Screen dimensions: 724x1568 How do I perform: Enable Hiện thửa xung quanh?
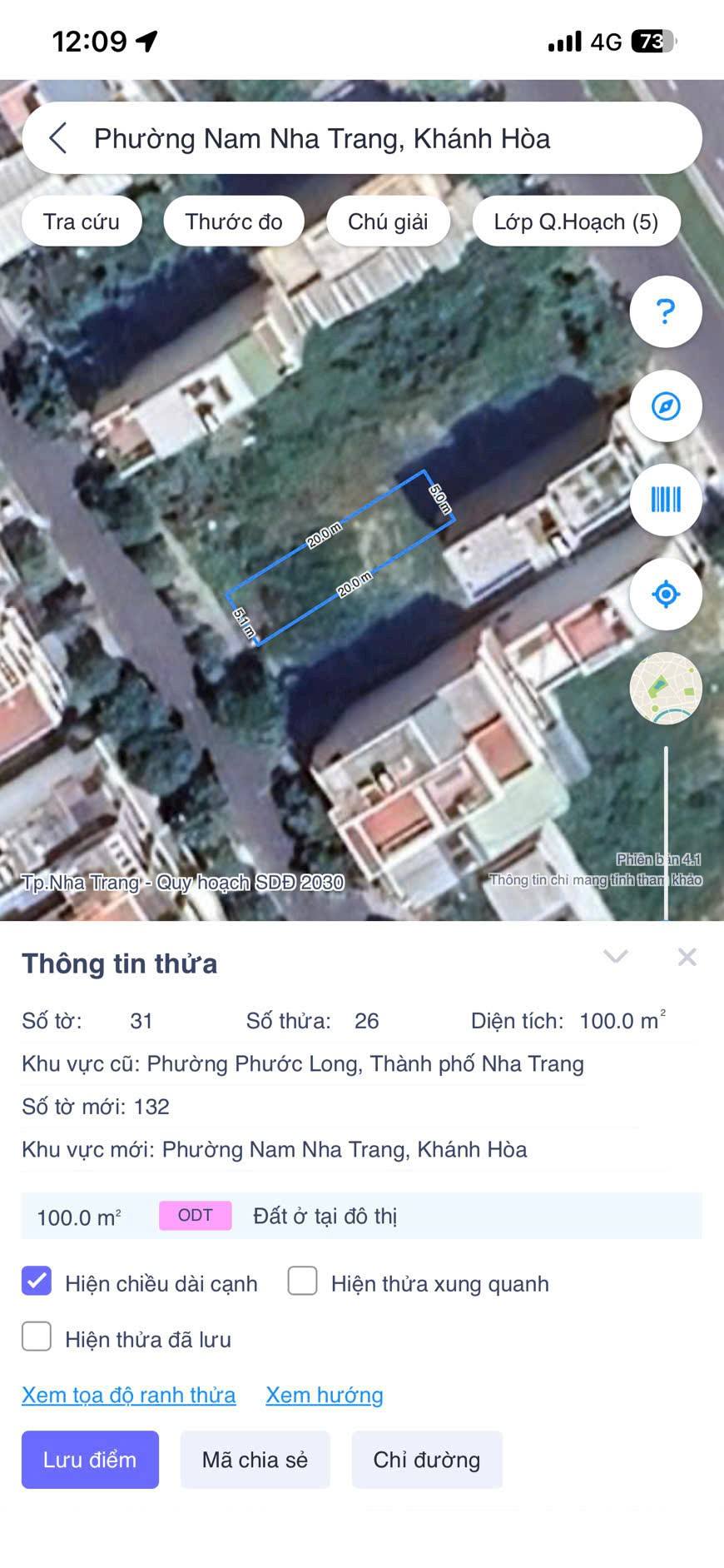pyautogui.click(x=302, y=1283)
